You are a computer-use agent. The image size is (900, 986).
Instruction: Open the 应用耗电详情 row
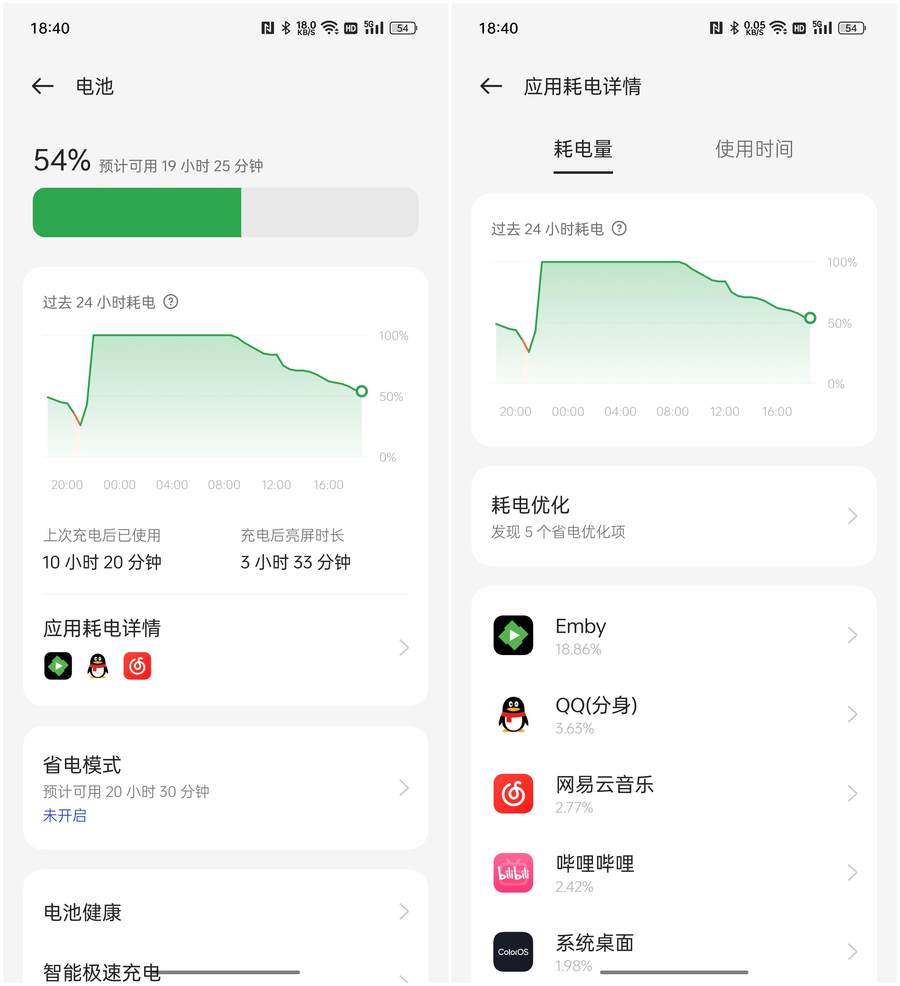(225, 647)
